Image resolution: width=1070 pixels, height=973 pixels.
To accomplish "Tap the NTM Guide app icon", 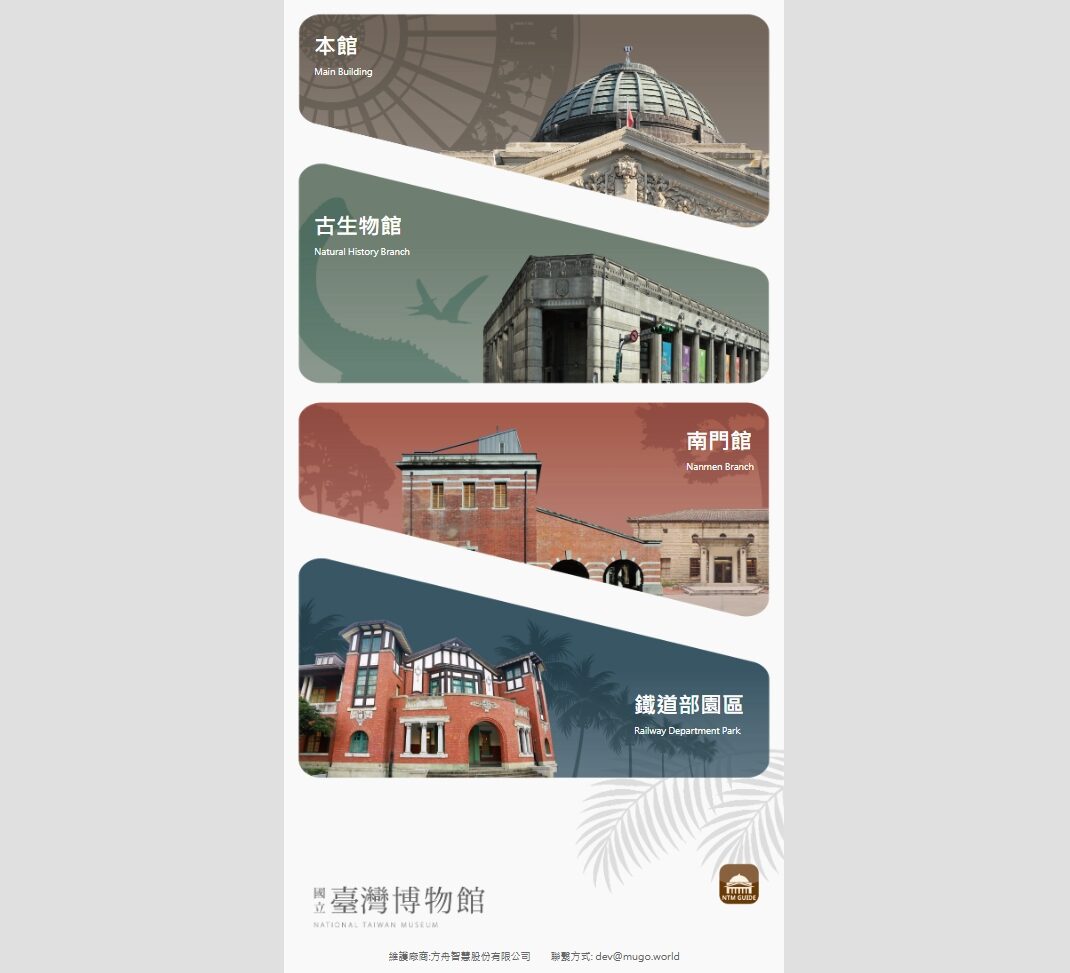I will pyautogui.click(x=739, y=884).
